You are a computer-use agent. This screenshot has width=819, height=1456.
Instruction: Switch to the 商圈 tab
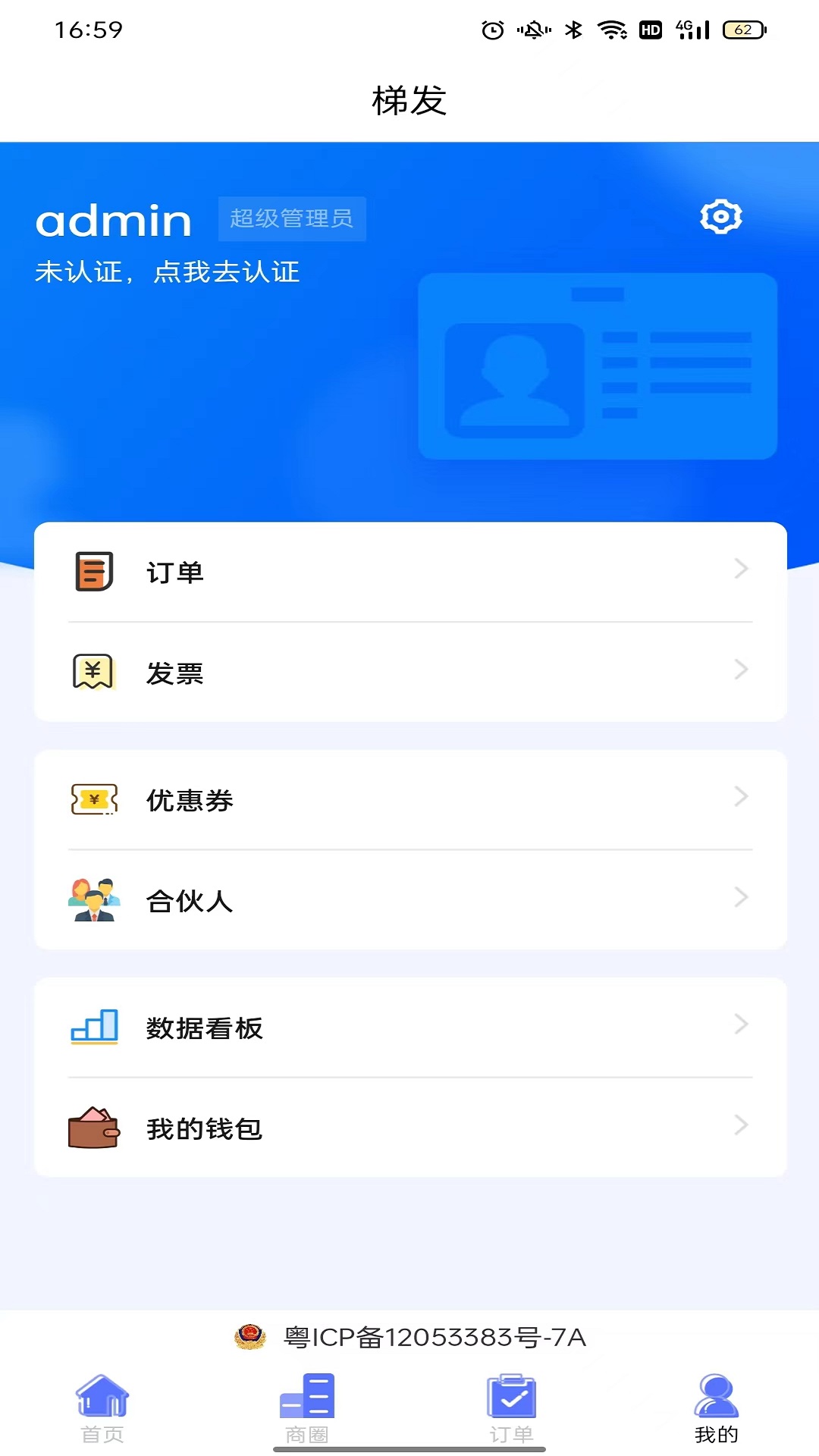click(307, 1407)
